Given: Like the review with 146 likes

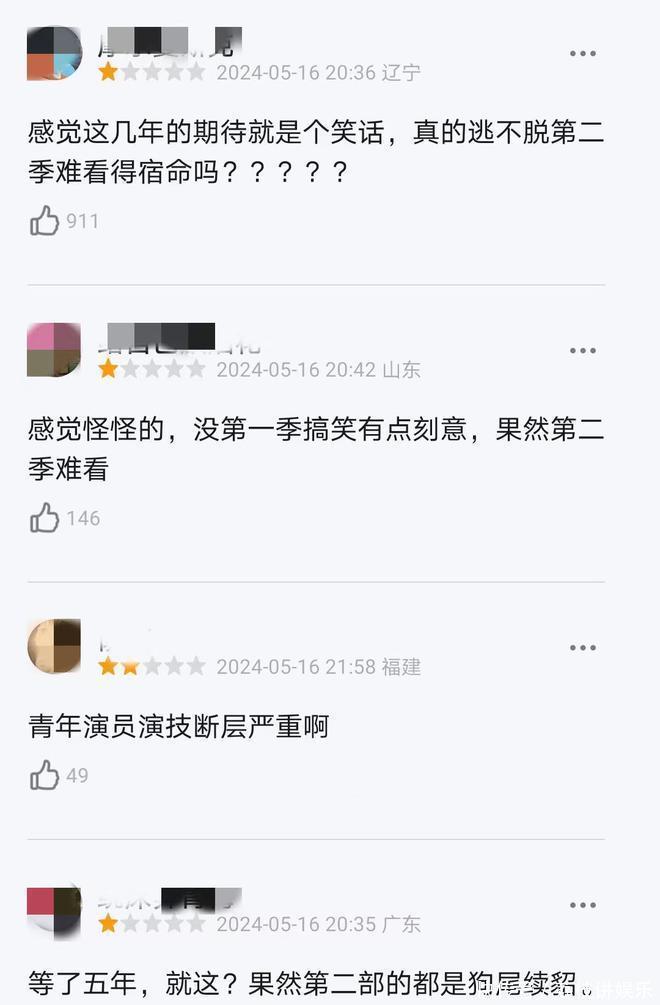Looking at the screenshot, I should tap(45, 517).
